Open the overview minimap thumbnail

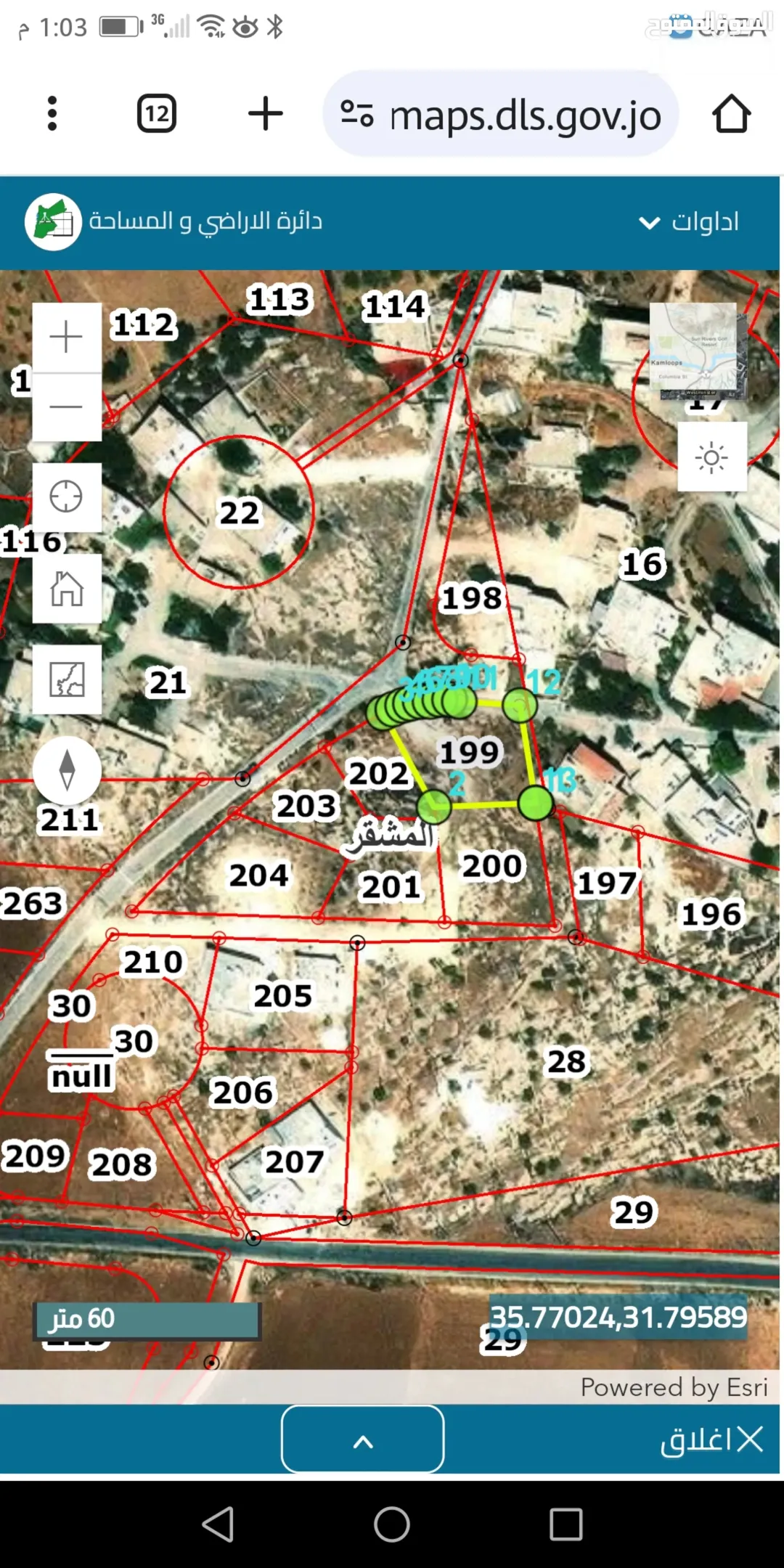(698, 351)
